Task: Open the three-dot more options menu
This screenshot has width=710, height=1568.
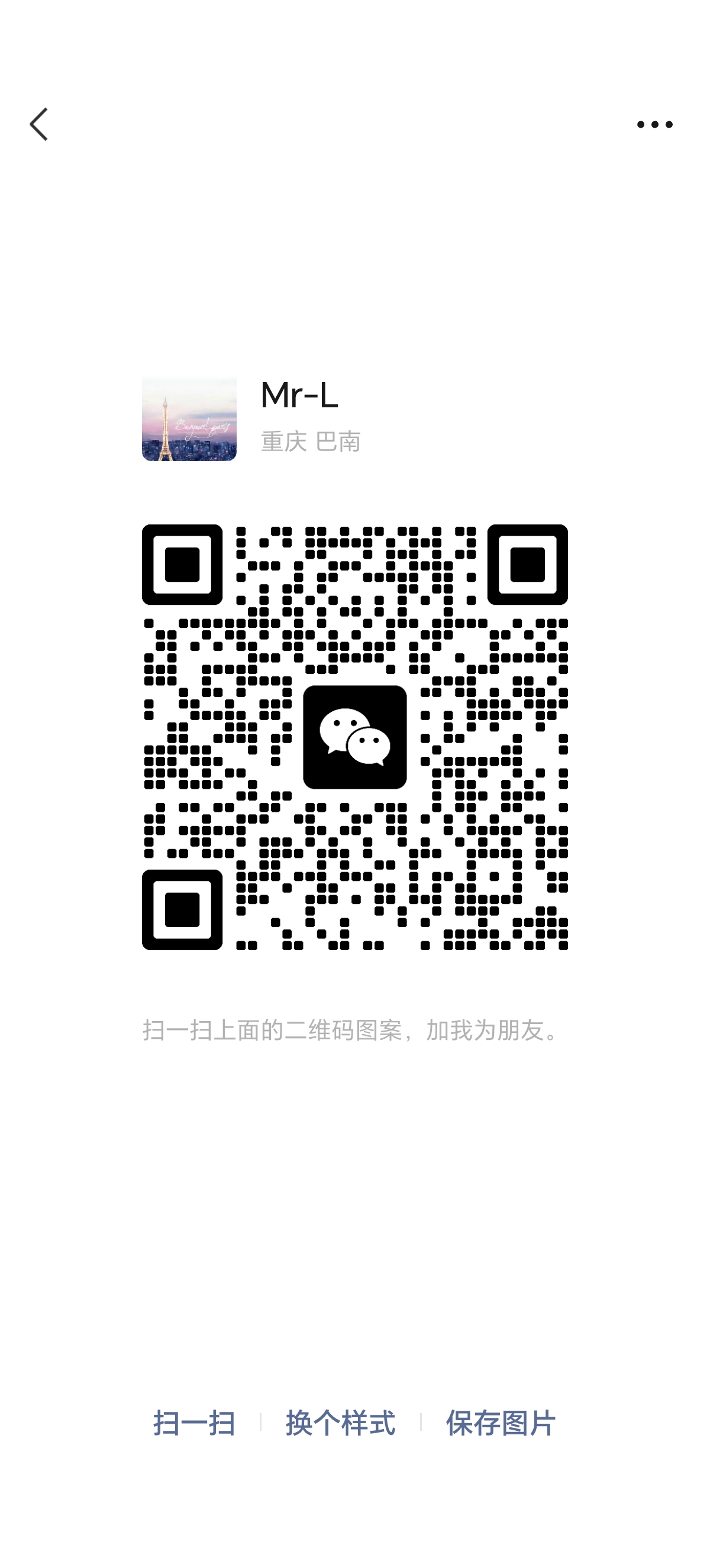Action: (x=654, y=125)
